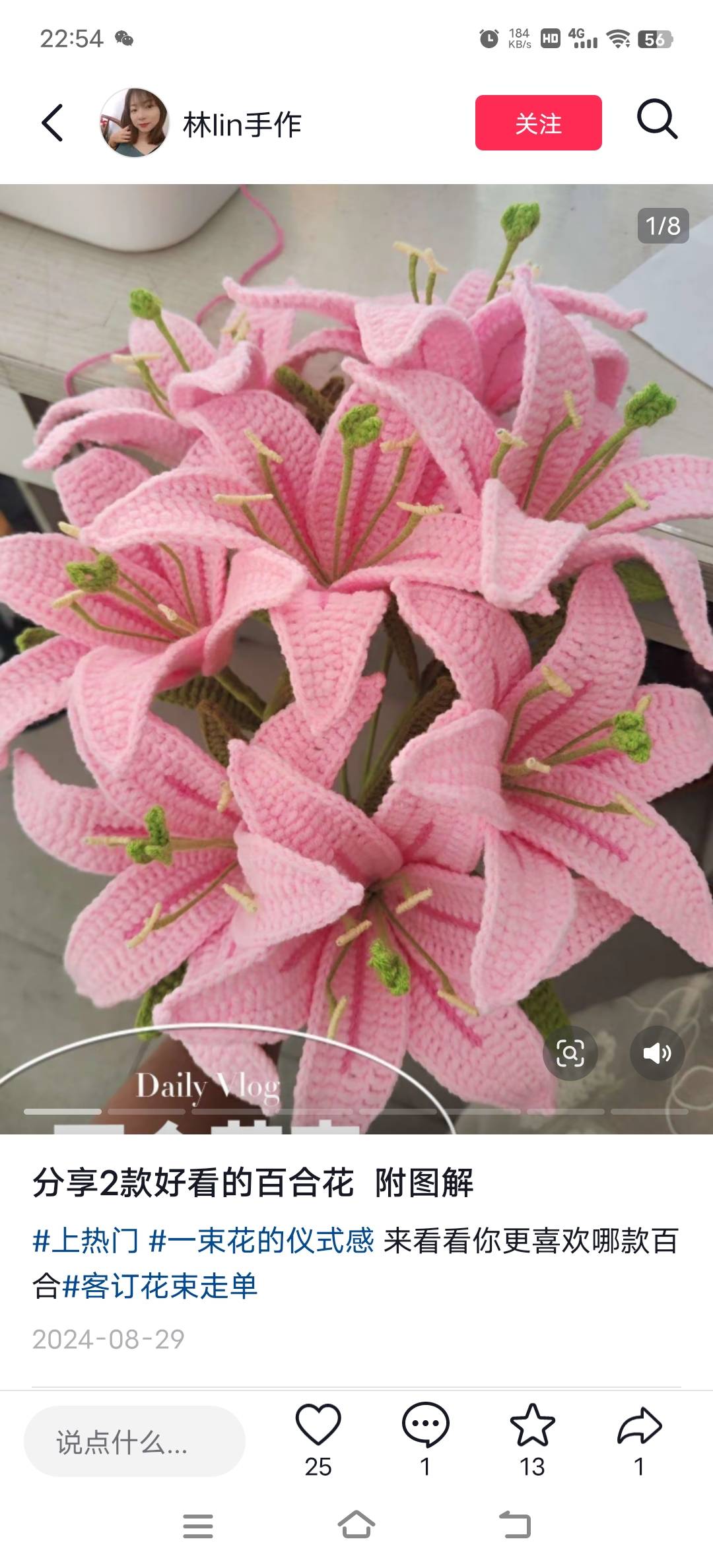Open comments via the speech bubble icon
This screenshot has width=713, height=1568.
pos(425,1427)
